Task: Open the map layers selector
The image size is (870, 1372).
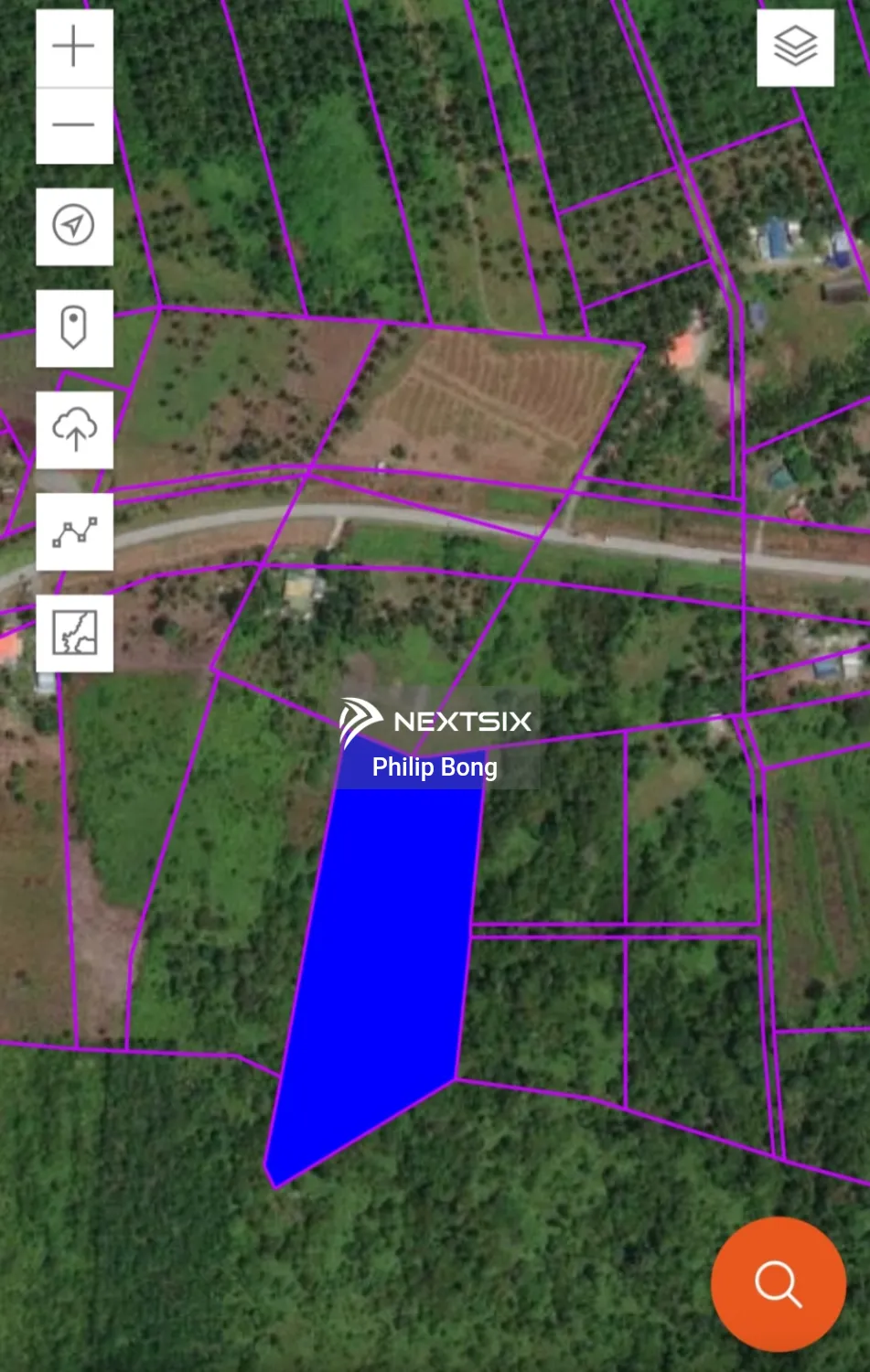Action: pyautogui.click(x=795, y=48)
